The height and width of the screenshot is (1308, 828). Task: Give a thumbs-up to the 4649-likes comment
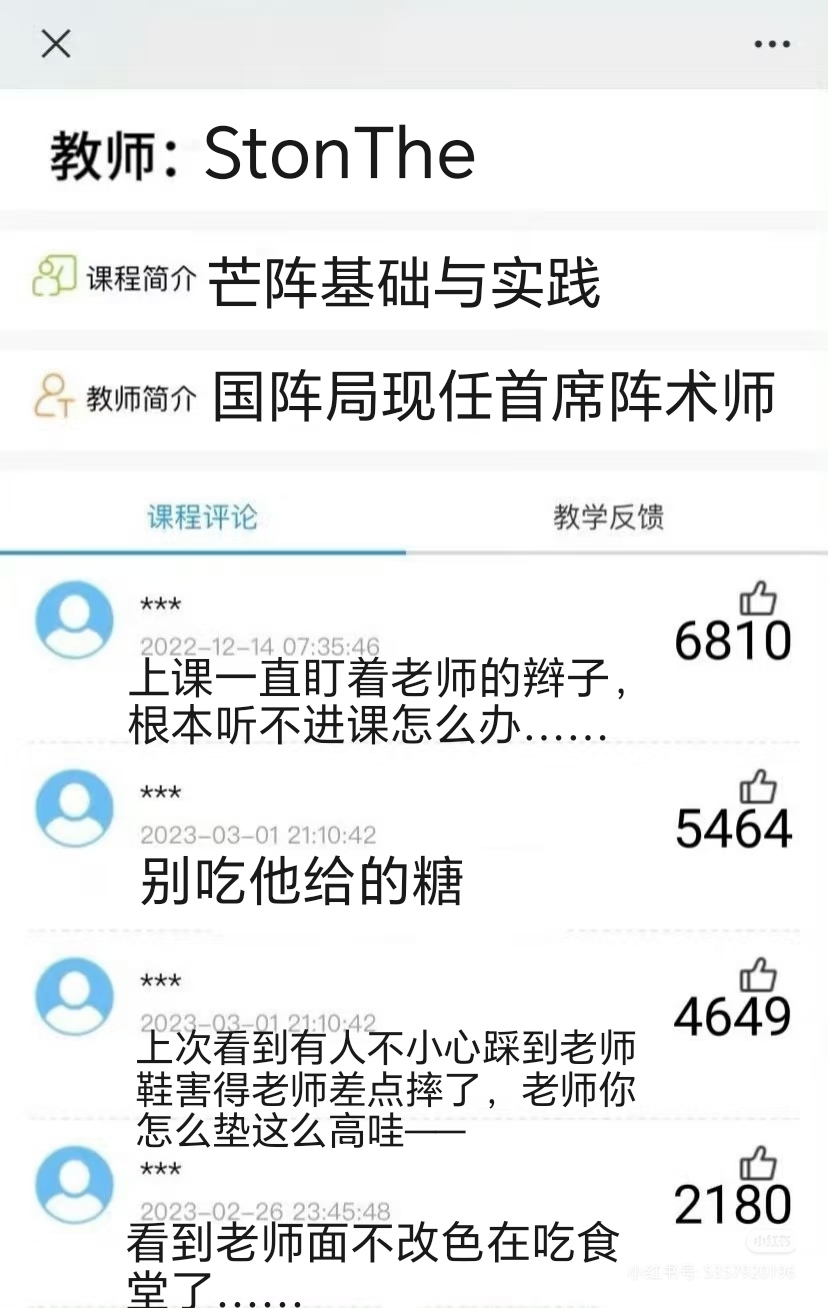pos(758,975)
